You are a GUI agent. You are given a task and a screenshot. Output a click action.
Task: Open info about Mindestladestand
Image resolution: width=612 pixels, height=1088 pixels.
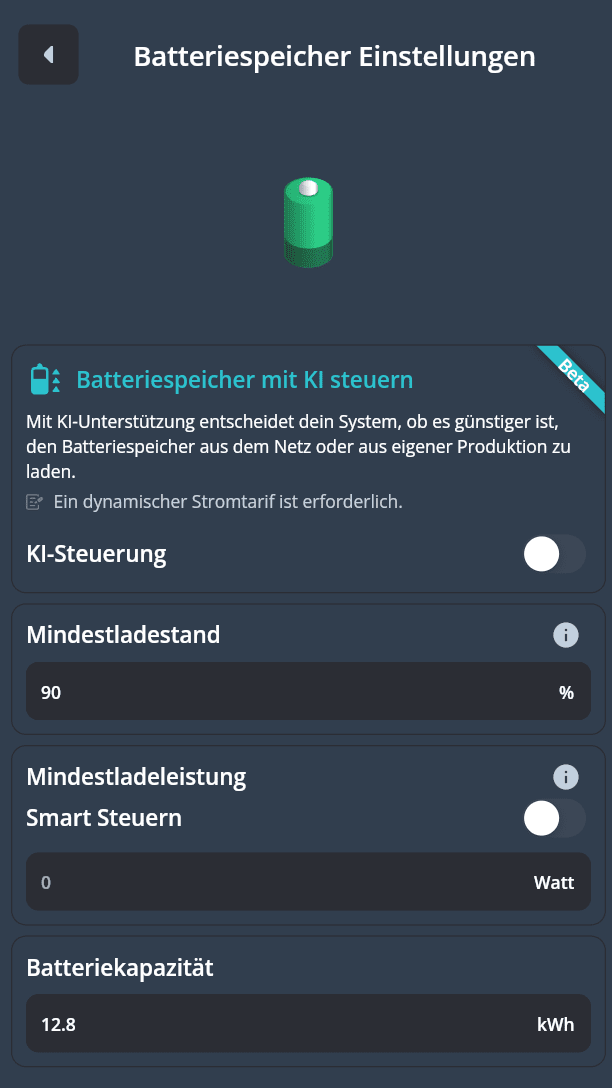(566, 634)
